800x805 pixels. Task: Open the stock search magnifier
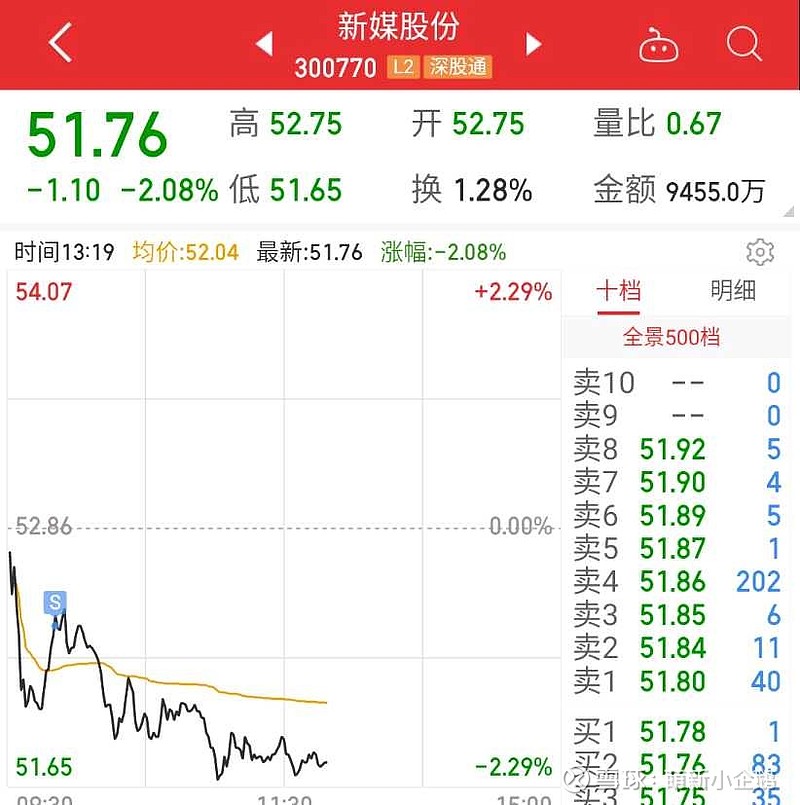click(x=743, y=44)
